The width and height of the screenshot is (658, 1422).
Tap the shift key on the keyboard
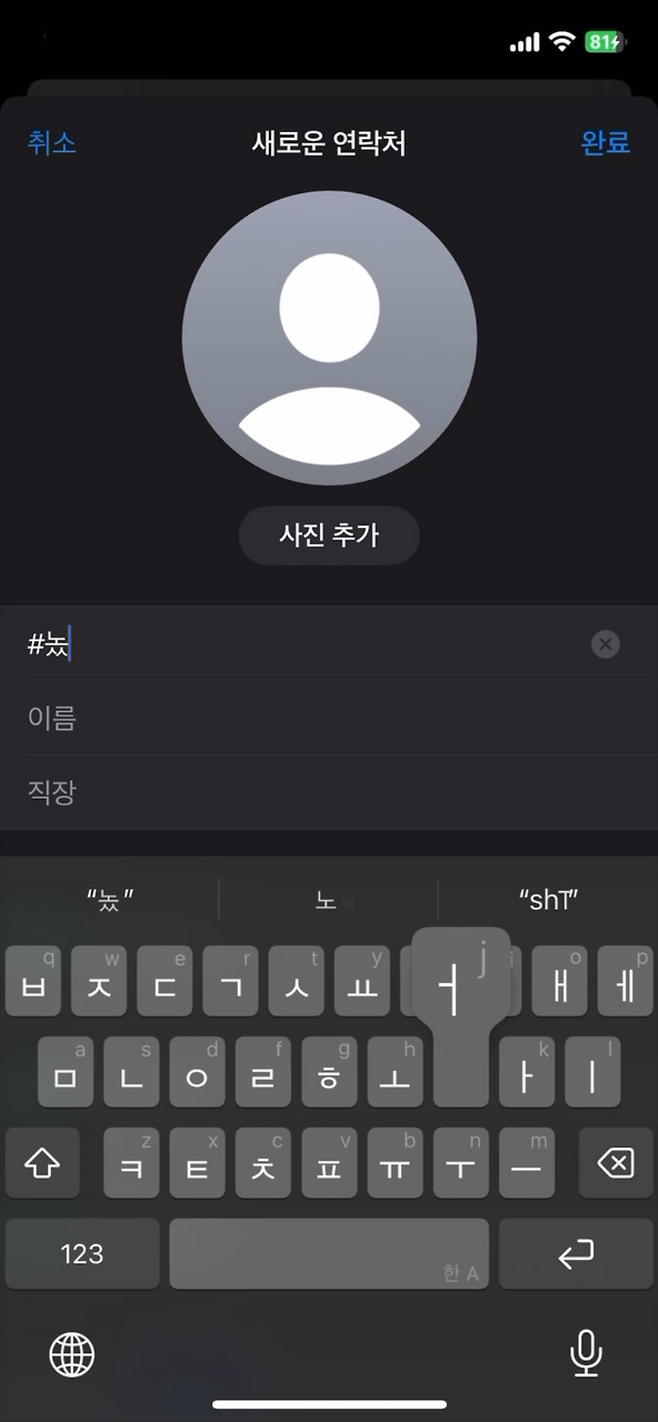pos(42,1164)
